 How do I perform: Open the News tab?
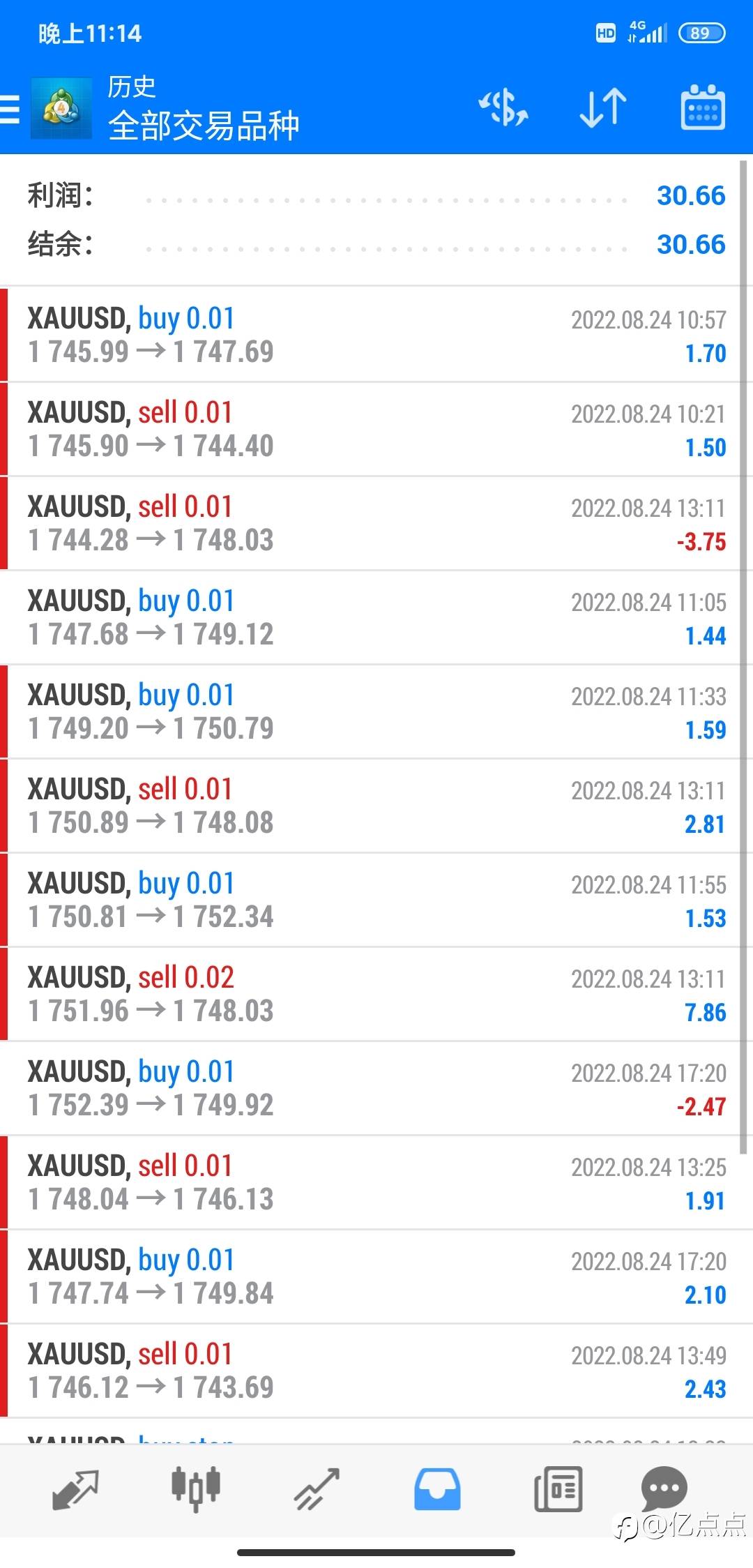pyautogui.click(x=558, y=1490)
